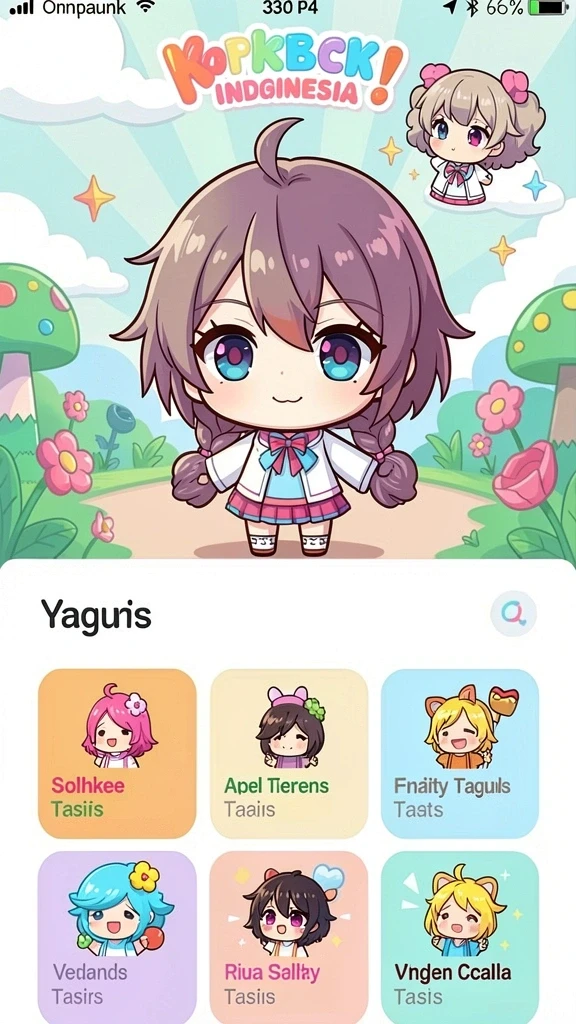Open the search icon beside Yaguris

pyautogui.click(x=513, y=613)
